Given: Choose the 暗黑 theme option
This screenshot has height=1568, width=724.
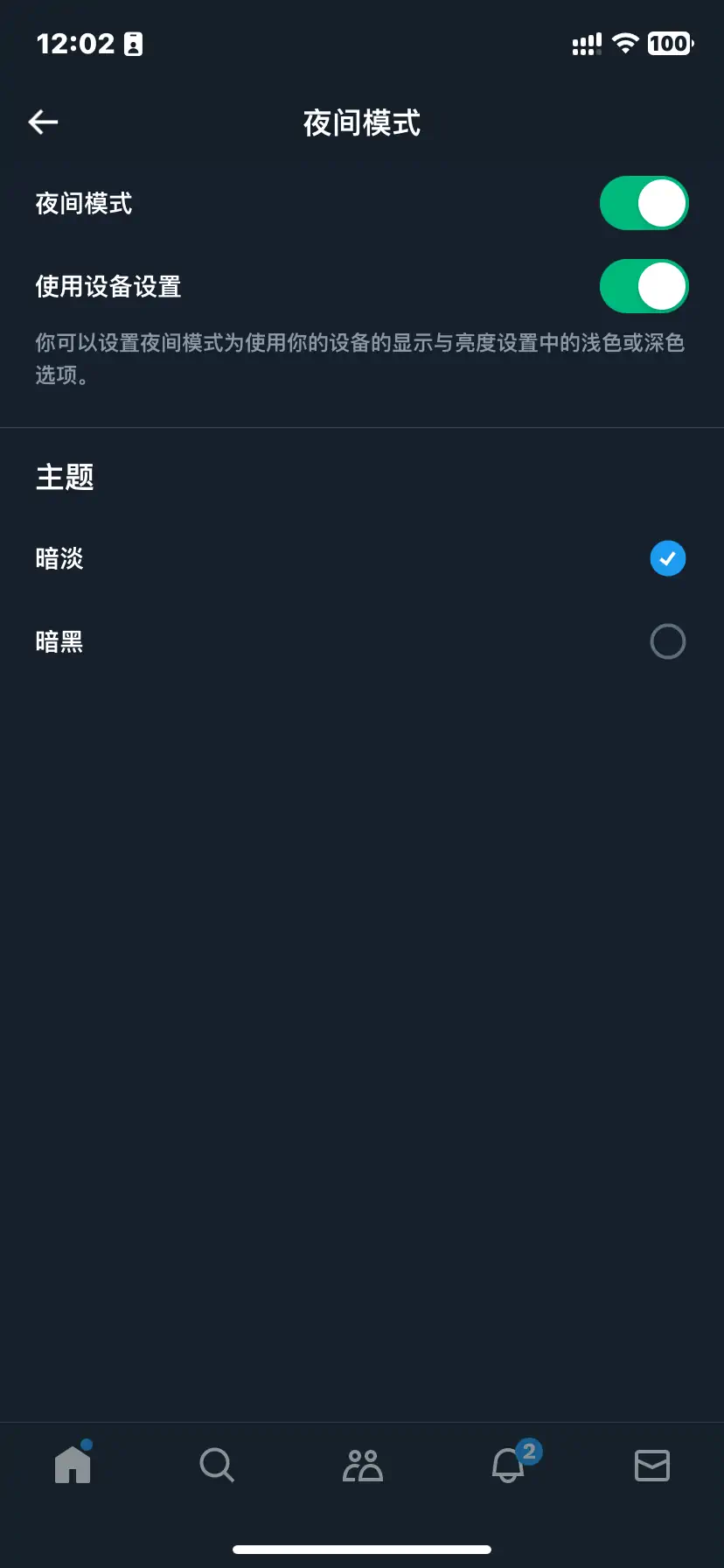Looking at the screenshot, I should tap(667, 641).
